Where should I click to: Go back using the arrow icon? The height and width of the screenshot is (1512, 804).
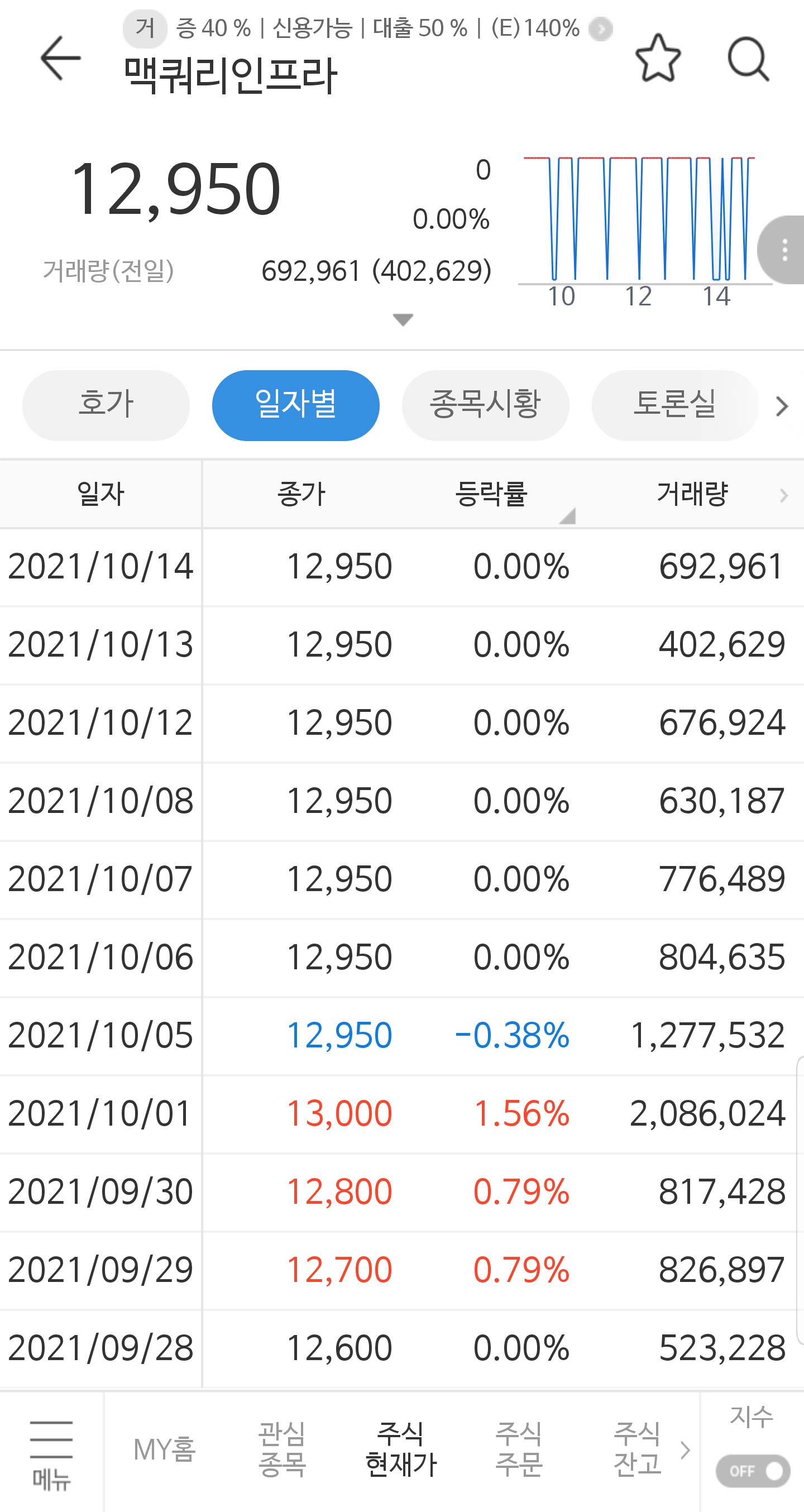60,58
